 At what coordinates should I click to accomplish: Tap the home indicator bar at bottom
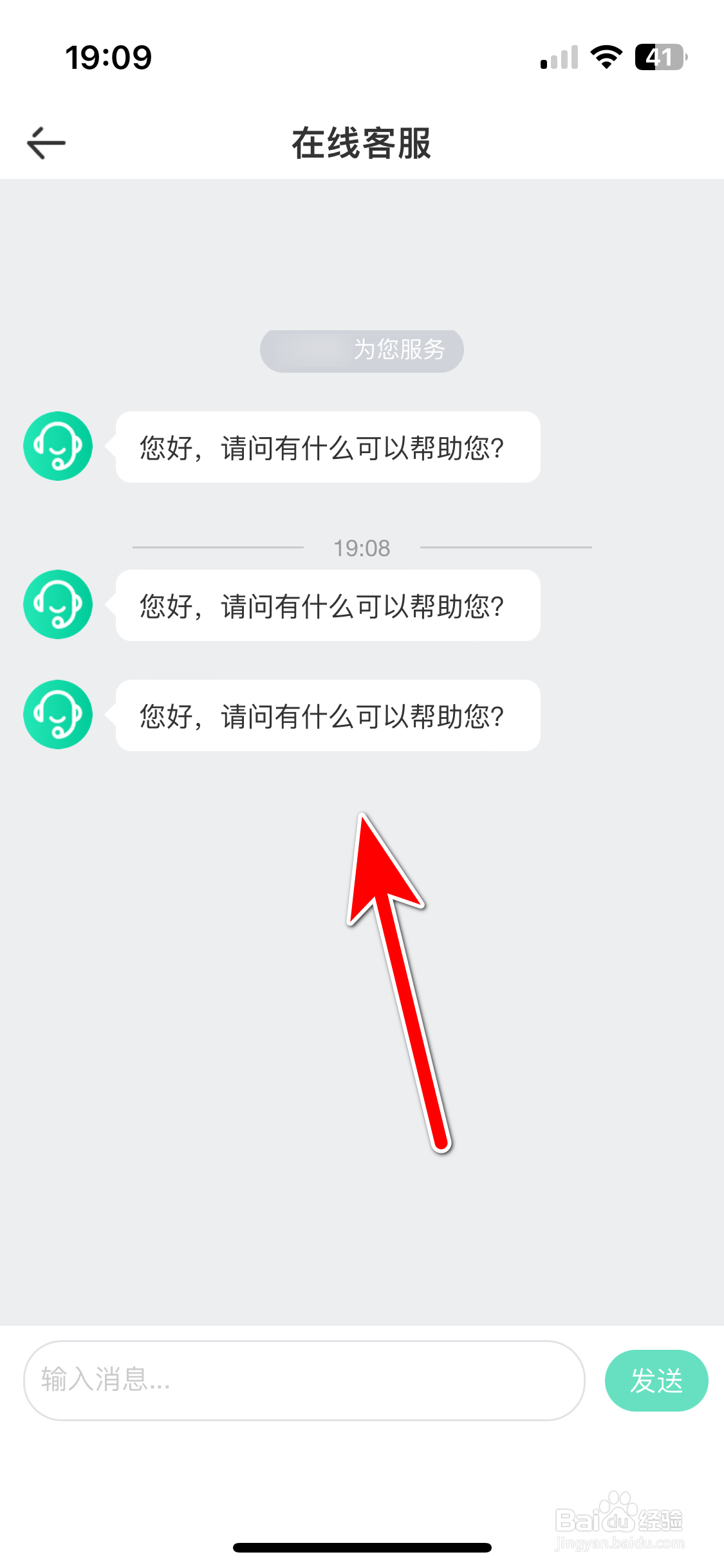point(362,1547)
